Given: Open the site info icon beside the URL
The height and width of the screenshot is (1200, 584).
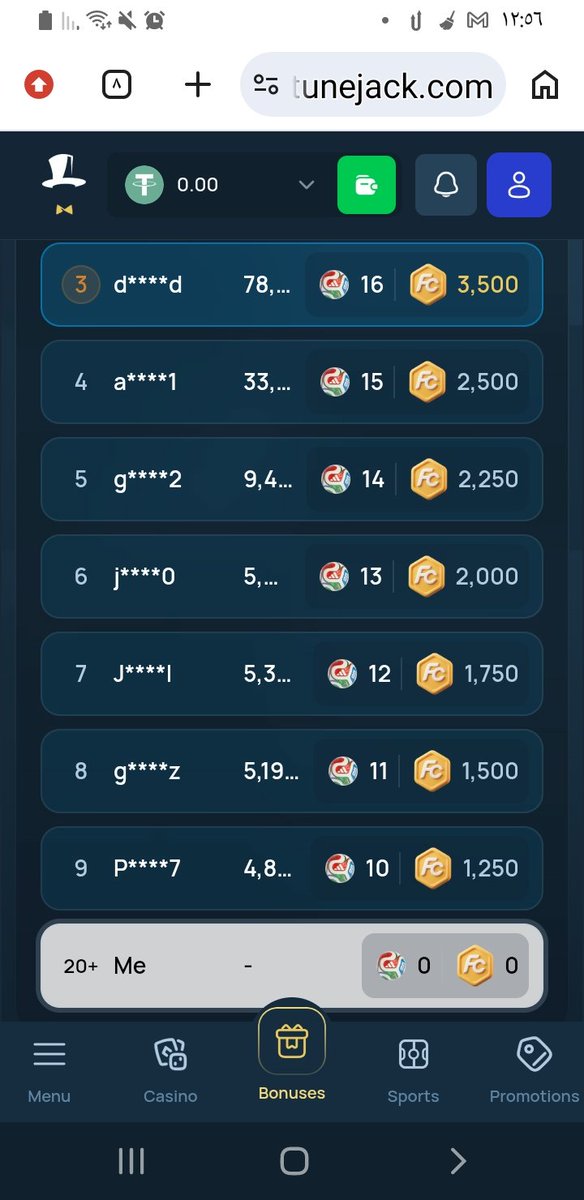Looking at the screenshot, I should click(x=266, y=85).
